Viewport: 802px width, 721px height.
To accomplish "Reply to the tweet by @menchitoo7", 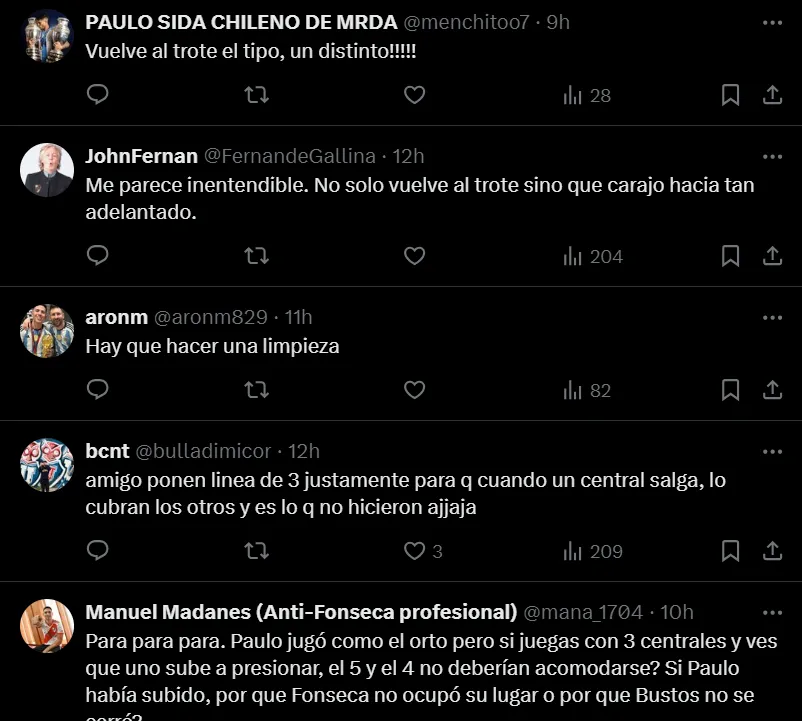I will [97, 95].
